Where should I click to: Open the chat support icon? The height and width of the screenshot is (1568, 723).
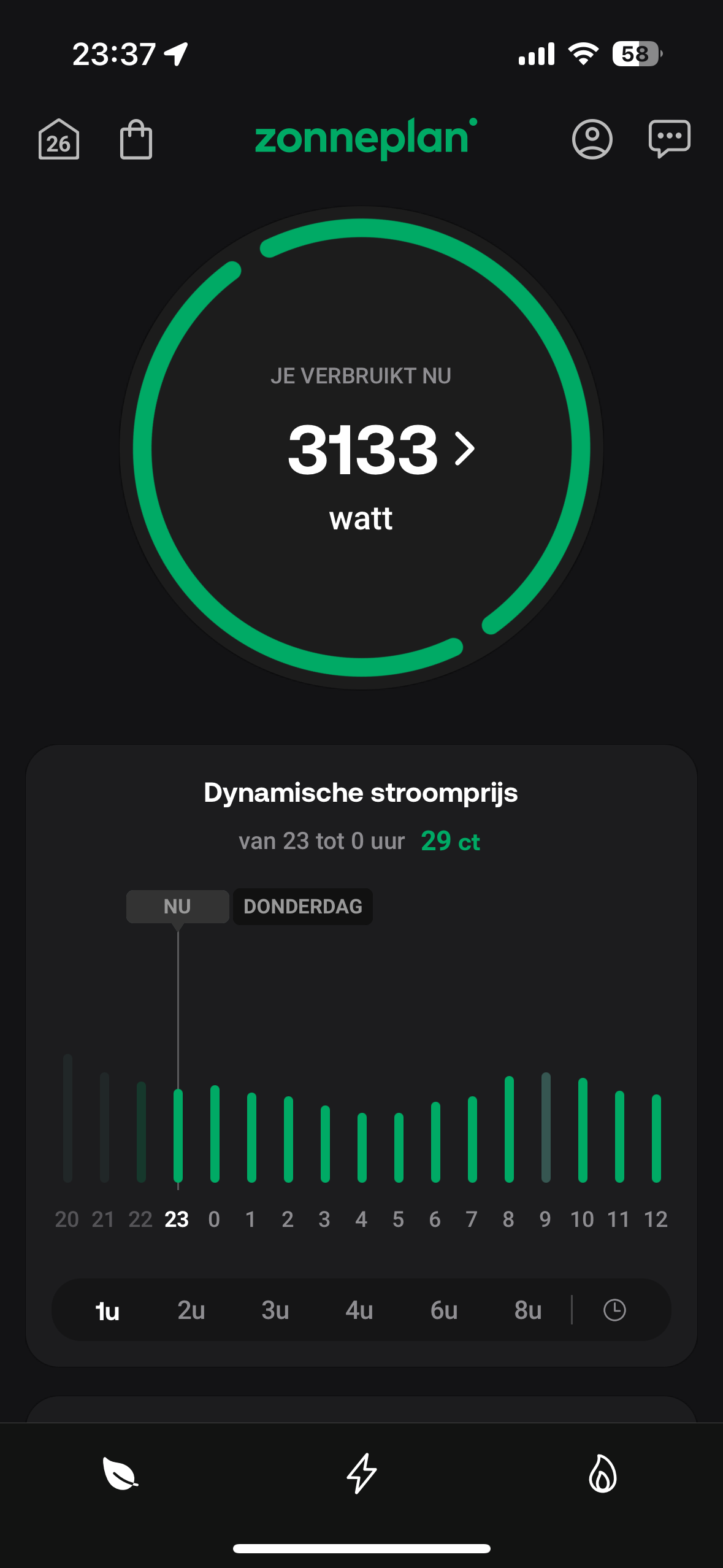point(670,139)
